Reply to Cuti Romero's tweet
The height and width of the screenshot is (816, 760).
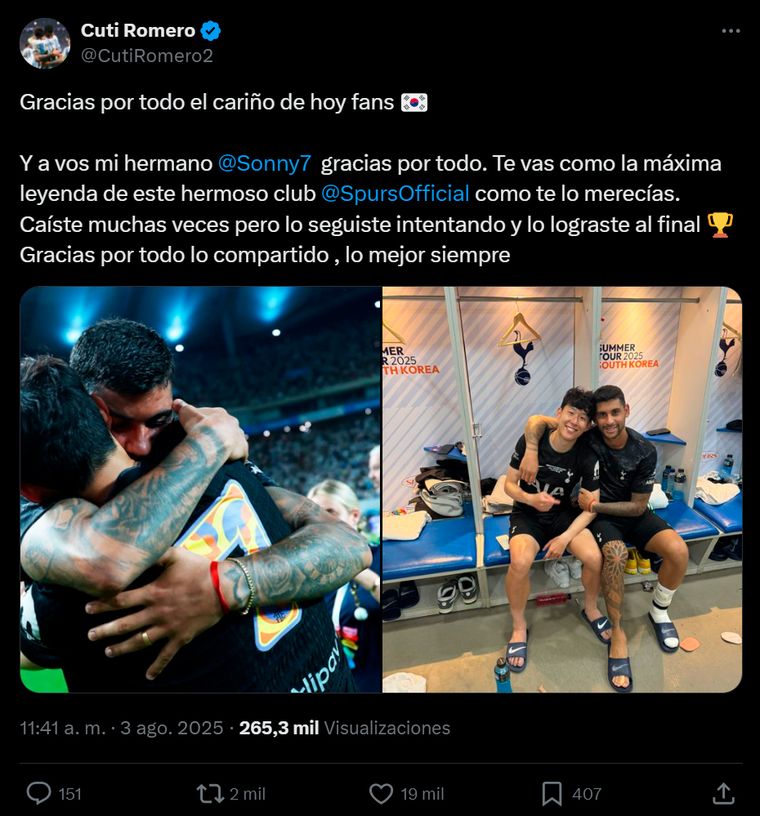[x=39, y=793]
